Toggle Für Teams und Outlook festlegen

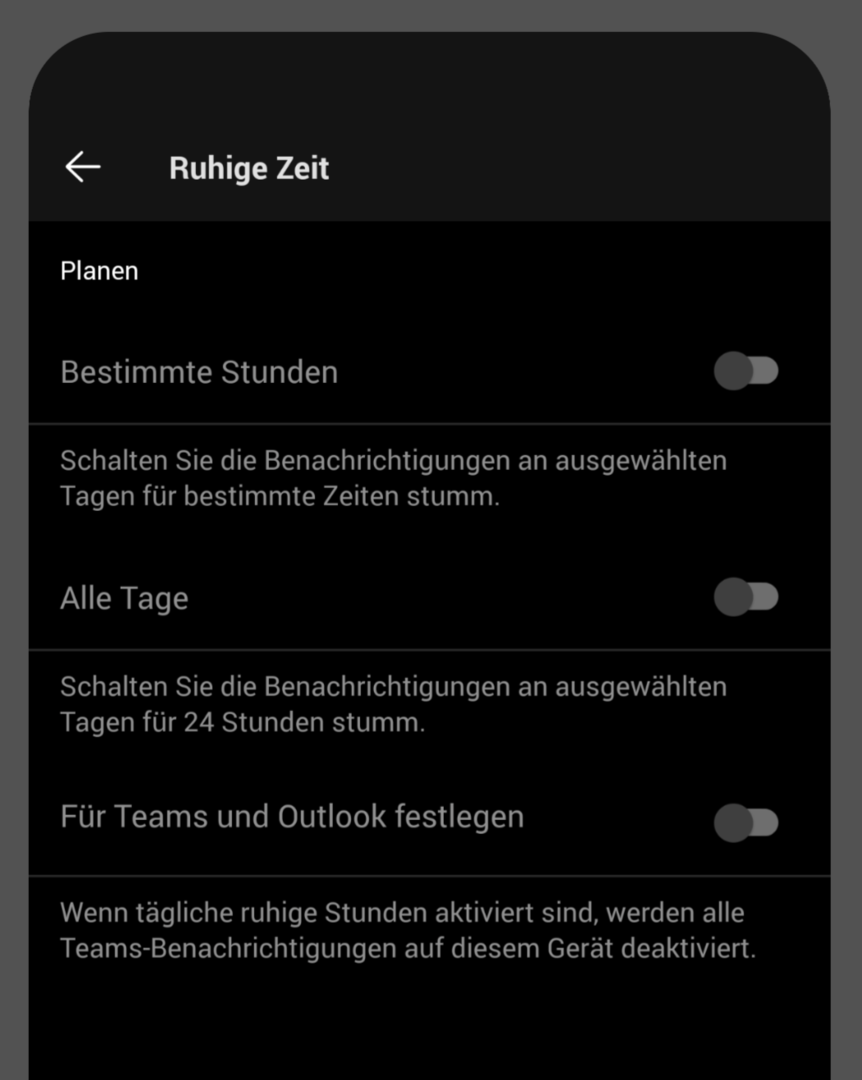(x=745, y=823)
